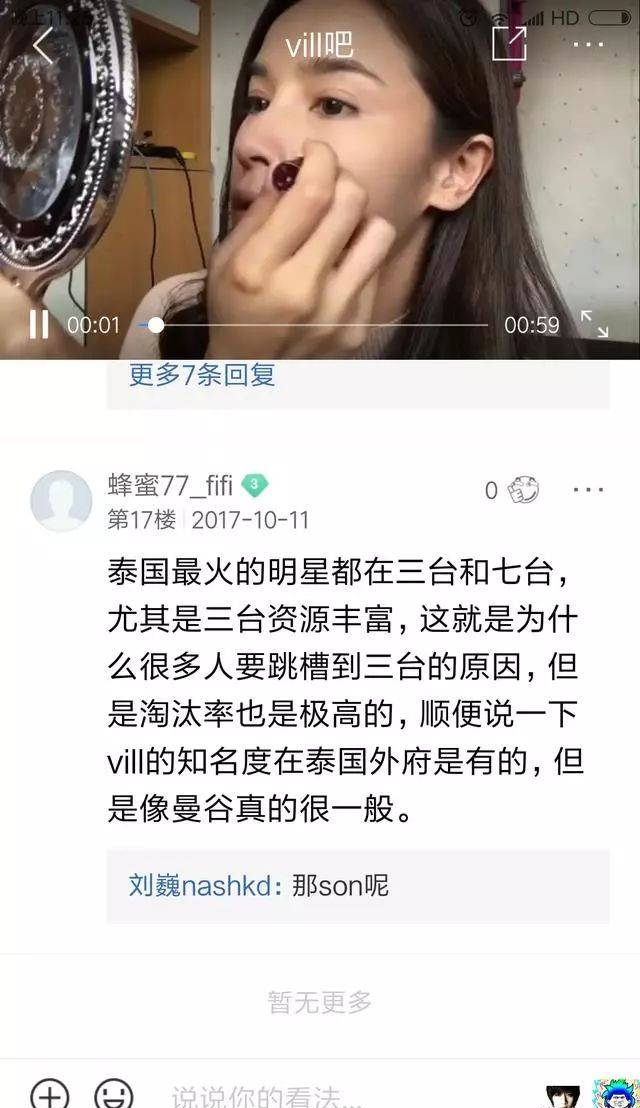640x1108 pixels.
Task: Open 刘巍nashkd's profile link
Action: point(204,886)
